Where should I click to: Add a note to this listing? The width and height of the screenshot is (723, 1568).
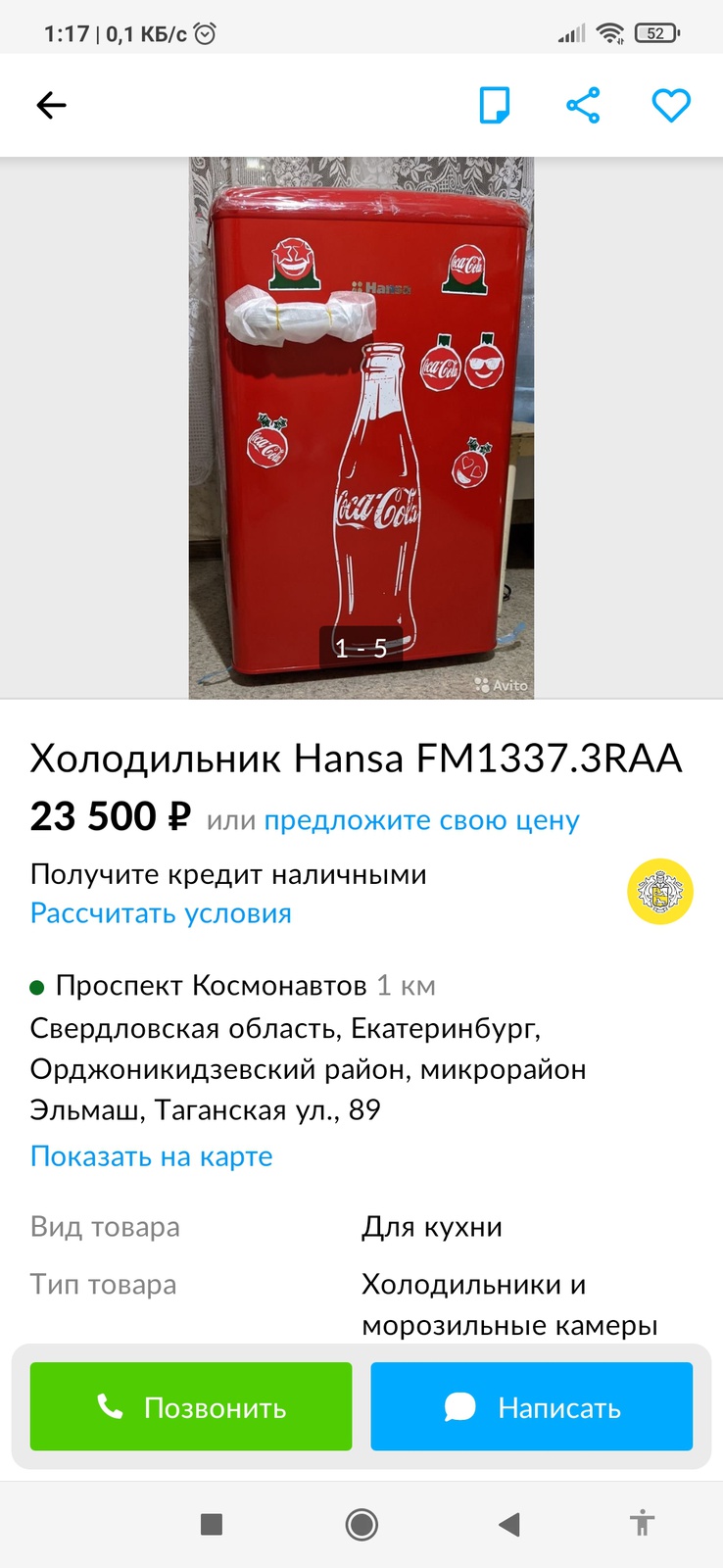495,105
